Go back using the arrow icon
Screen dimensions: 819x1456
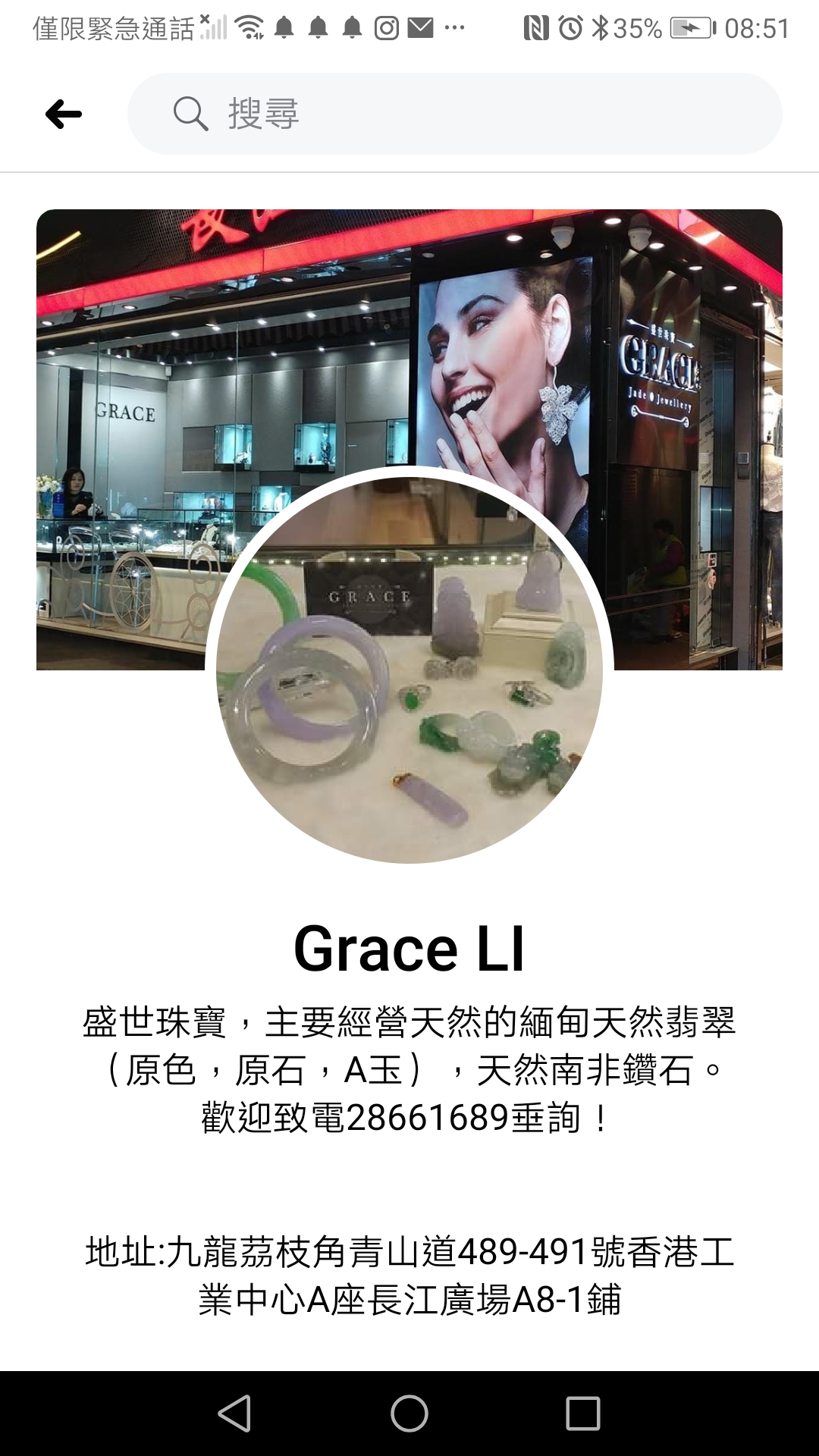click(x=64, y=115)
